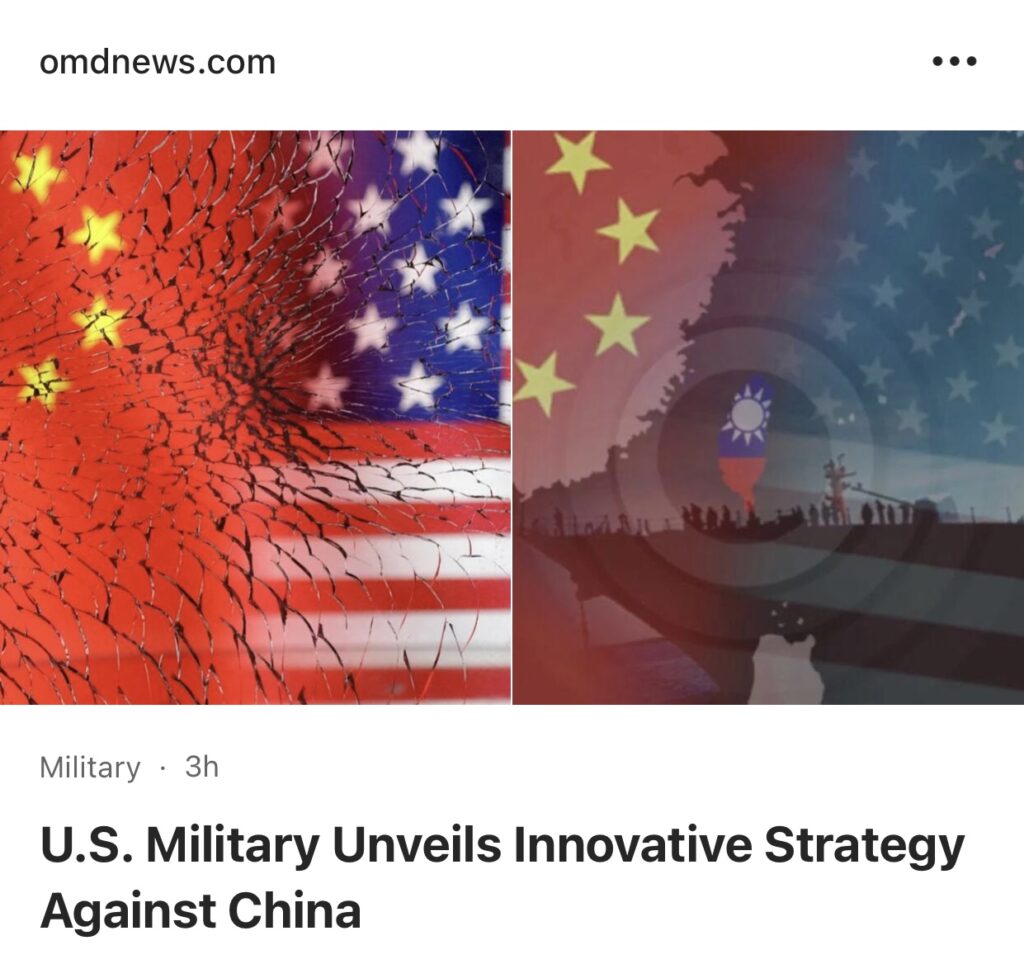The height and width of the screenshot is (964, 1024).
Task: Visit the omdnews.com source
Action: coord(157,62)
